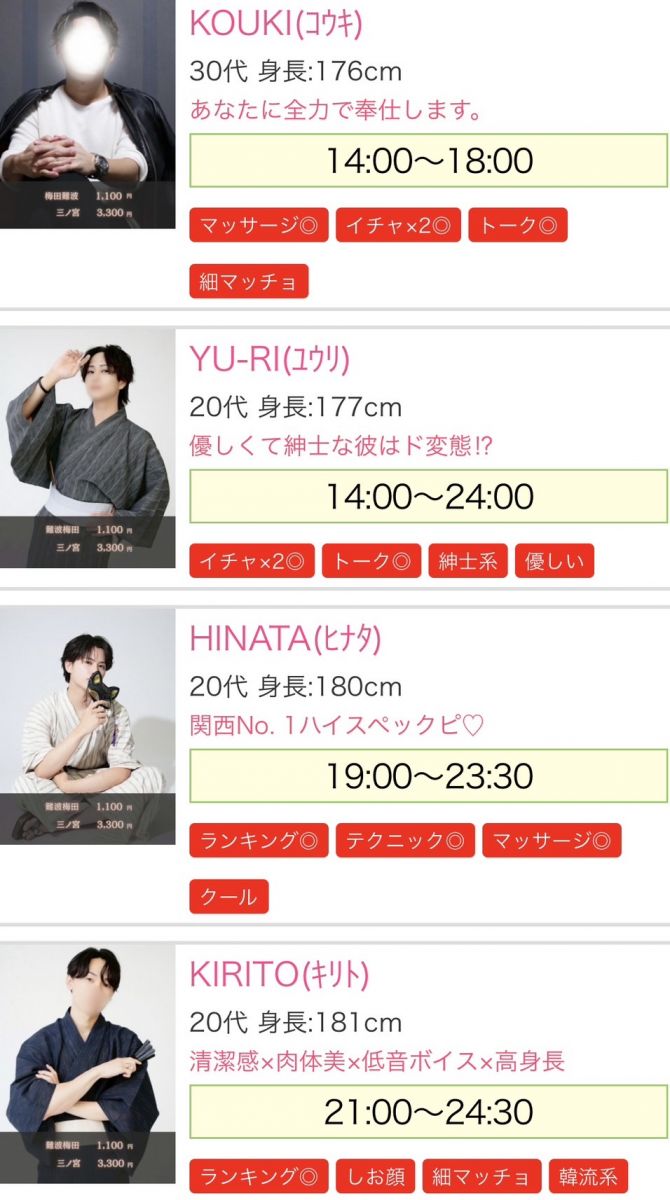Select the 優しい tag under YU-RI
The width and height of the screenshot is (670, 1200).
point(554,561)
